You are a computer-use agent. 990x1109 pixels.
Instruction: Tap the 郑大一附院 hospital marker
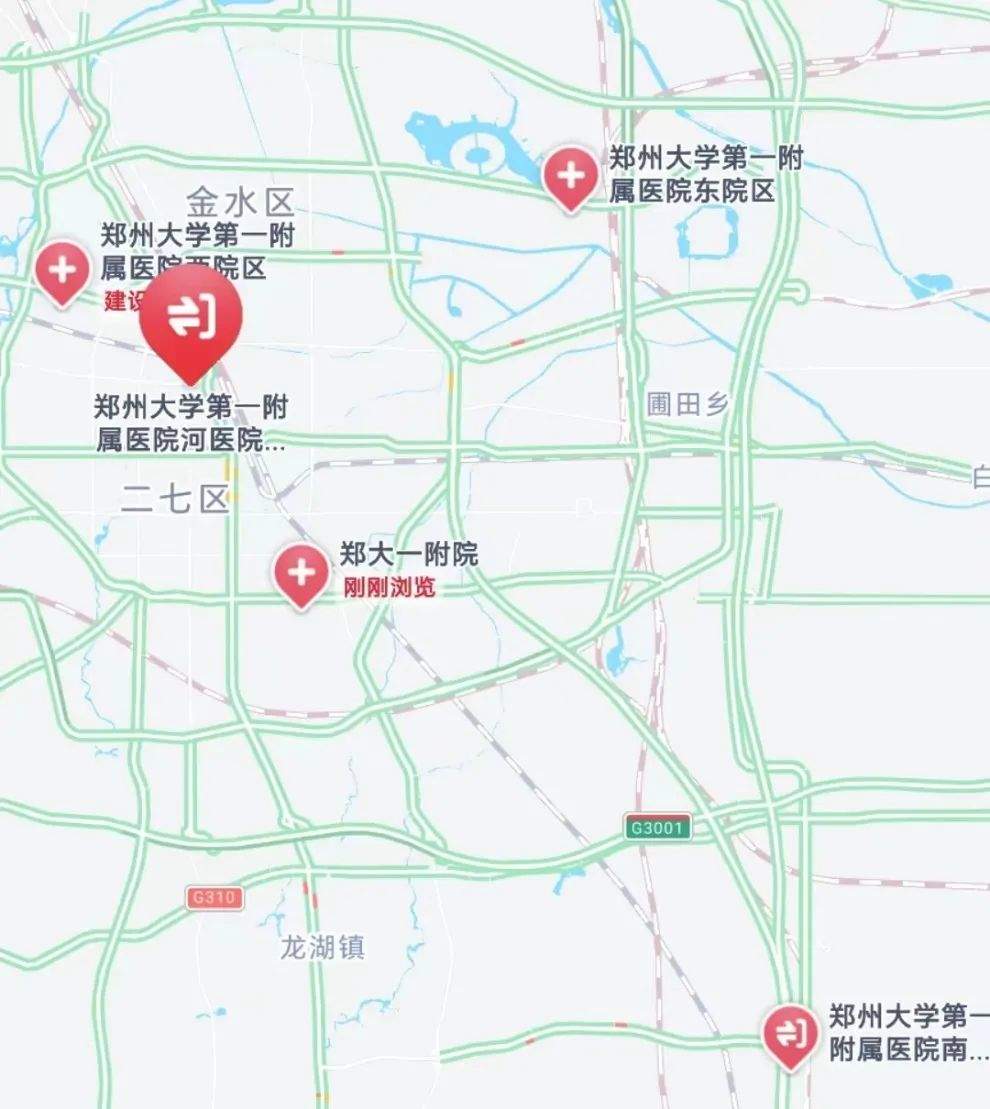(x=301, y=574)
